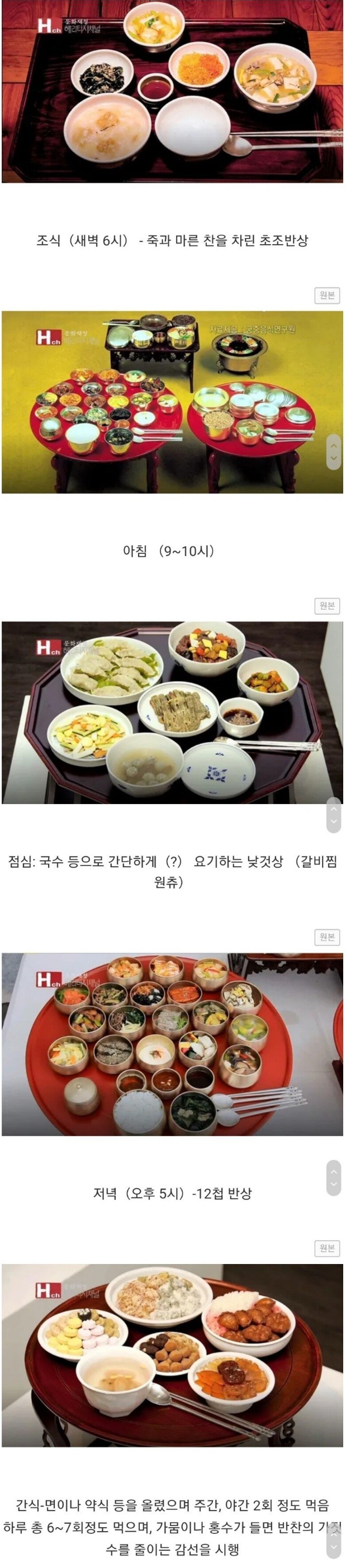Screen dimensions: 346x1568
Task: Open the 조식 초조반상 tray photo
Action: pyautogui.click(x=172, y=91)
